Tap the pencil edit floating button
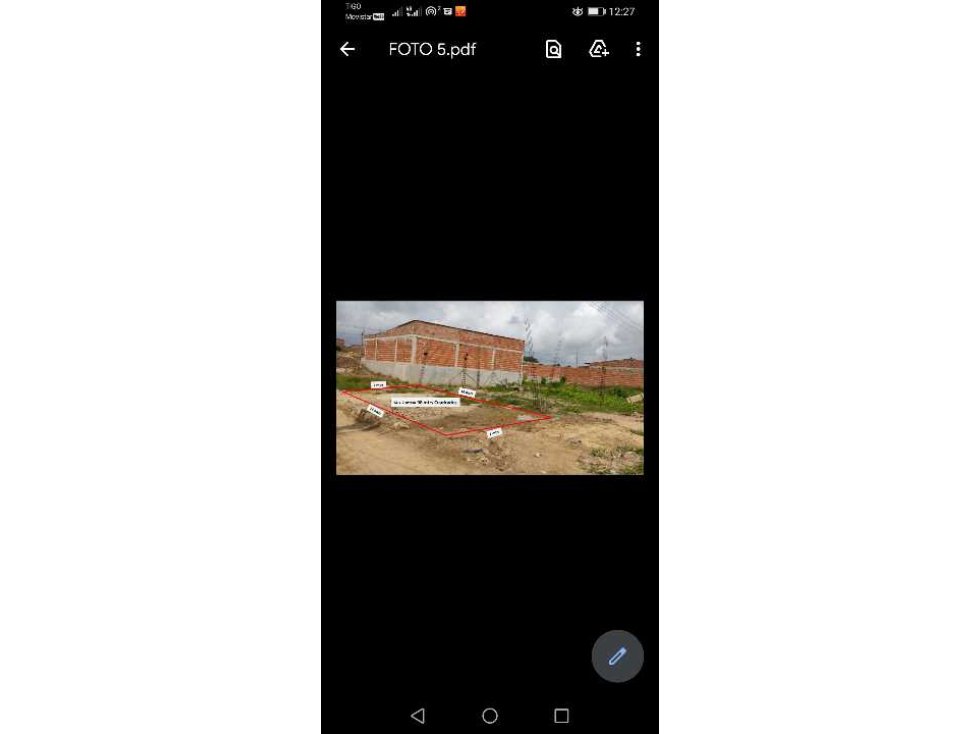Viewport: 979px width, 734px height. pyautogui.click(x=617, y=656)
